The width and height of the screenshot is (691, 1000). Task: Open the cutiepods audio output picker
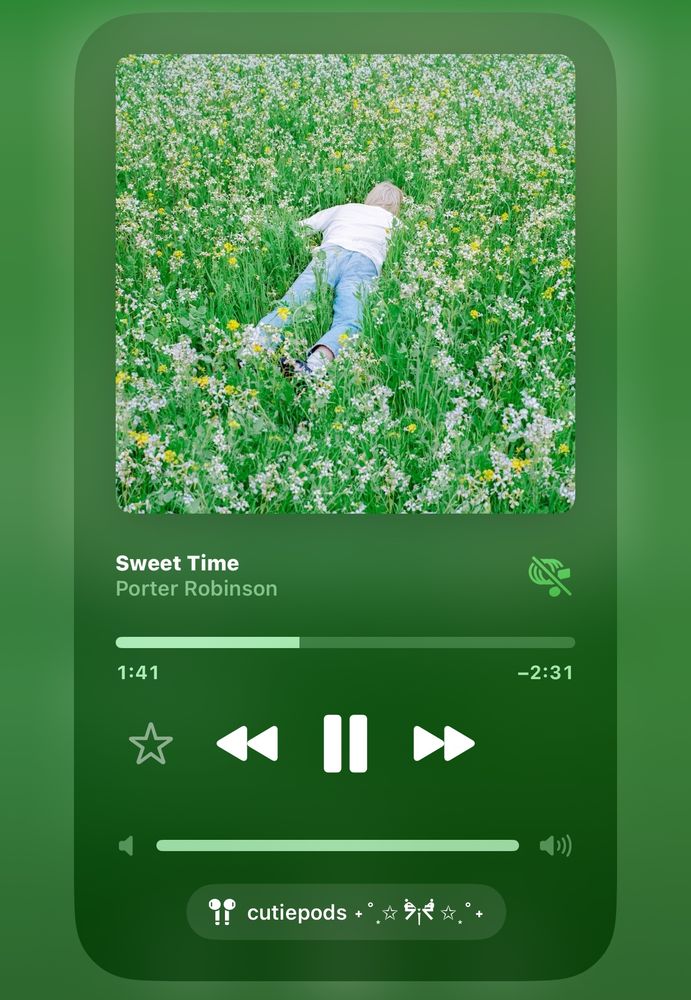[x=346, y=912]
